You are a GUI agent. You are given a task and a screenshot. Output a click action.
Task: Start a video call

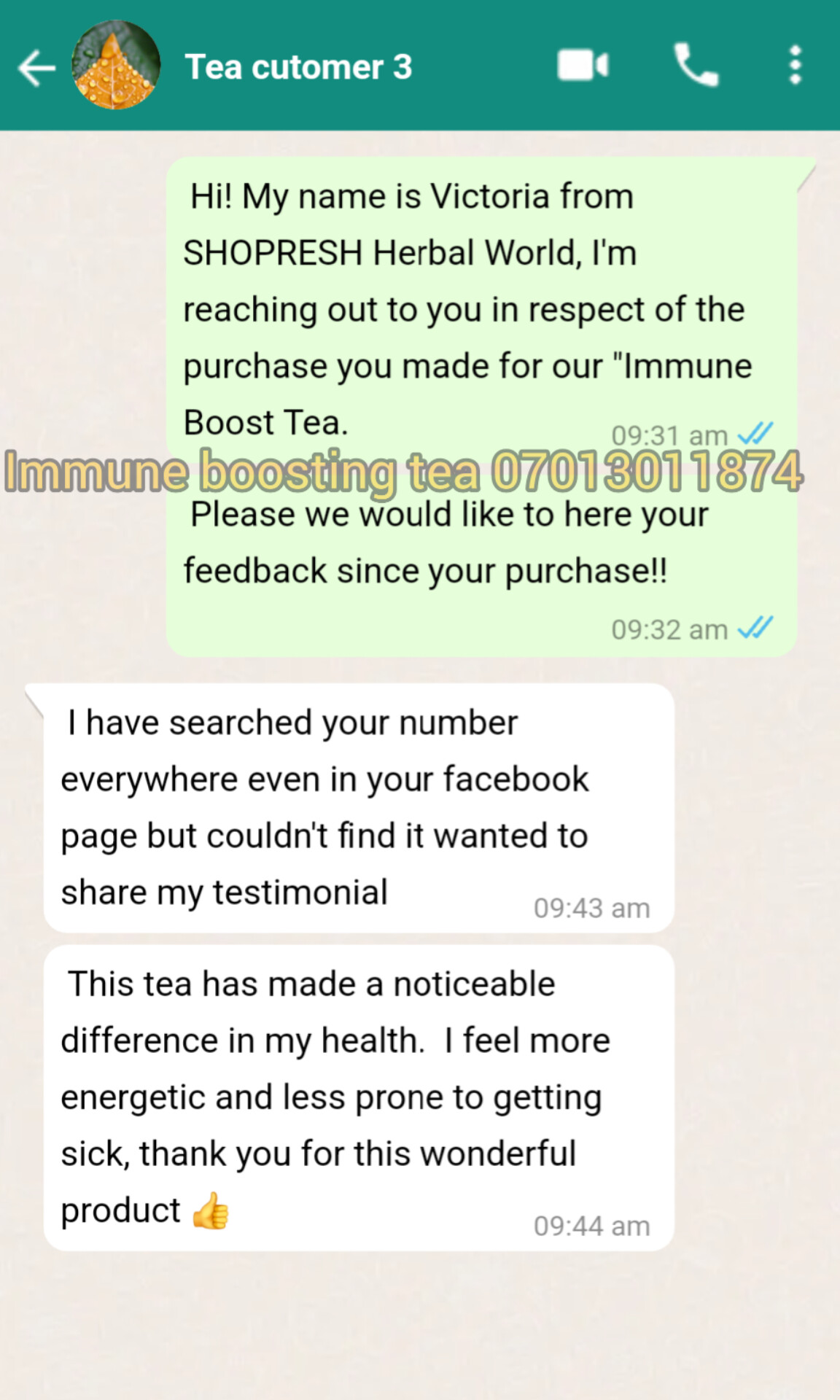582,66
